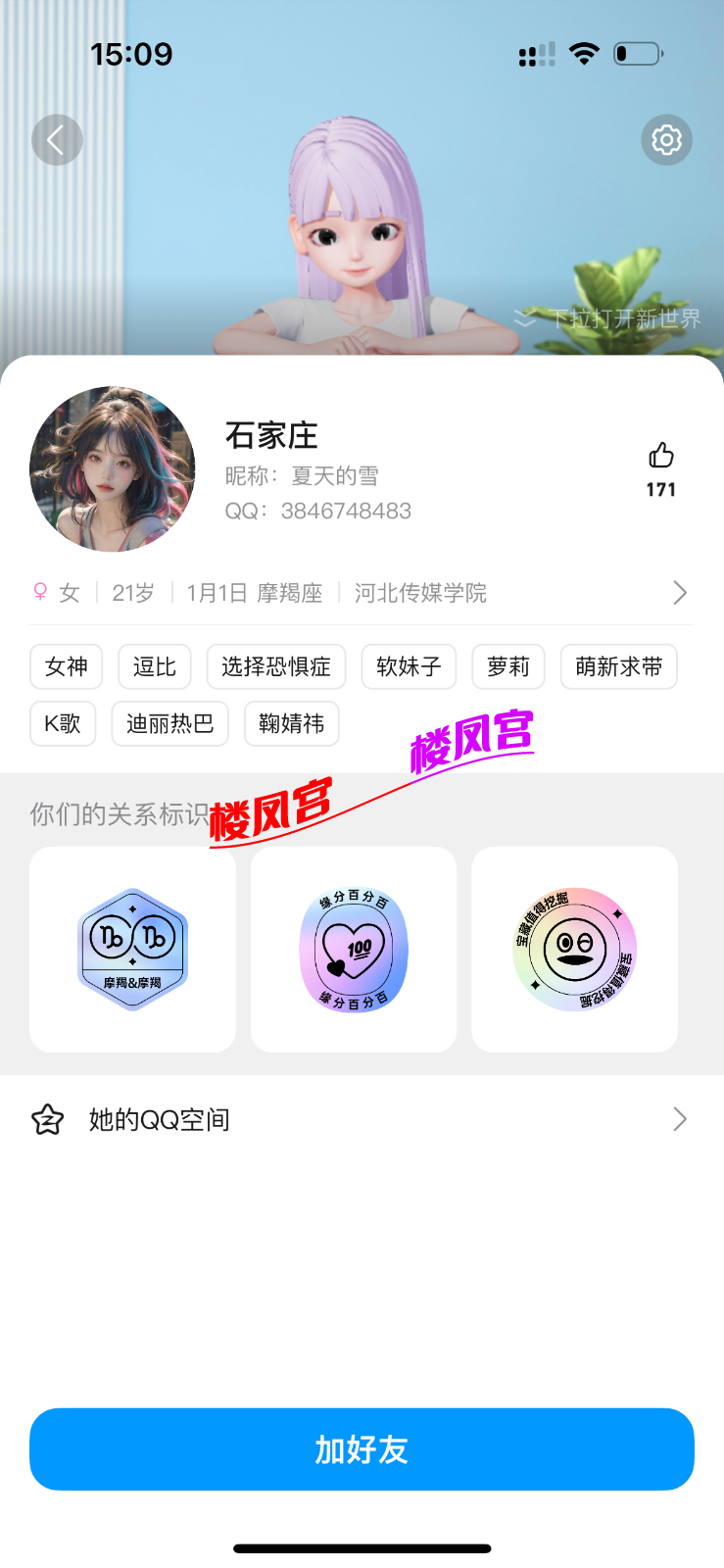This screenshot has width=724, height=1568.
Task: Select the K歌 tag
Action: pos(63,723)
